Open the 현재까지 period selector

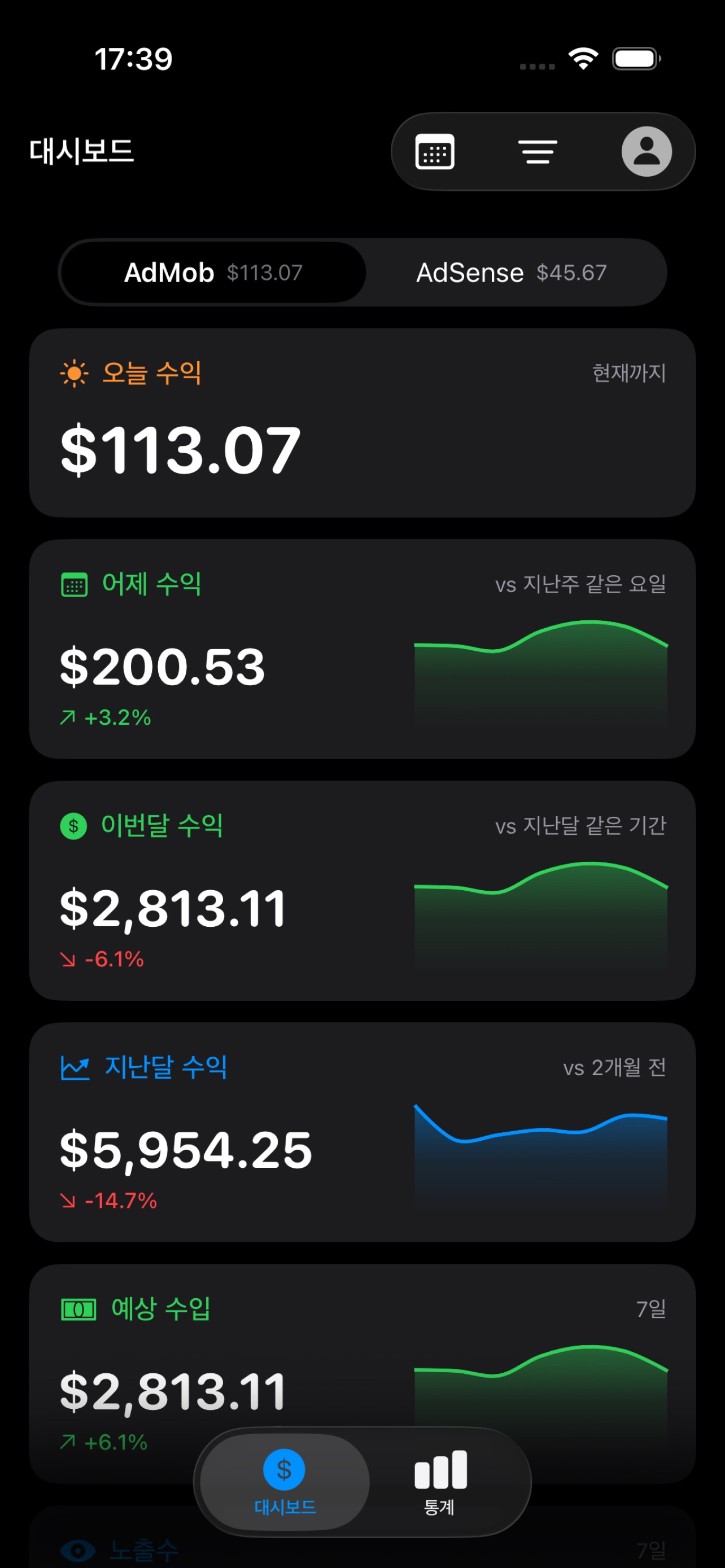coord(630,372)
